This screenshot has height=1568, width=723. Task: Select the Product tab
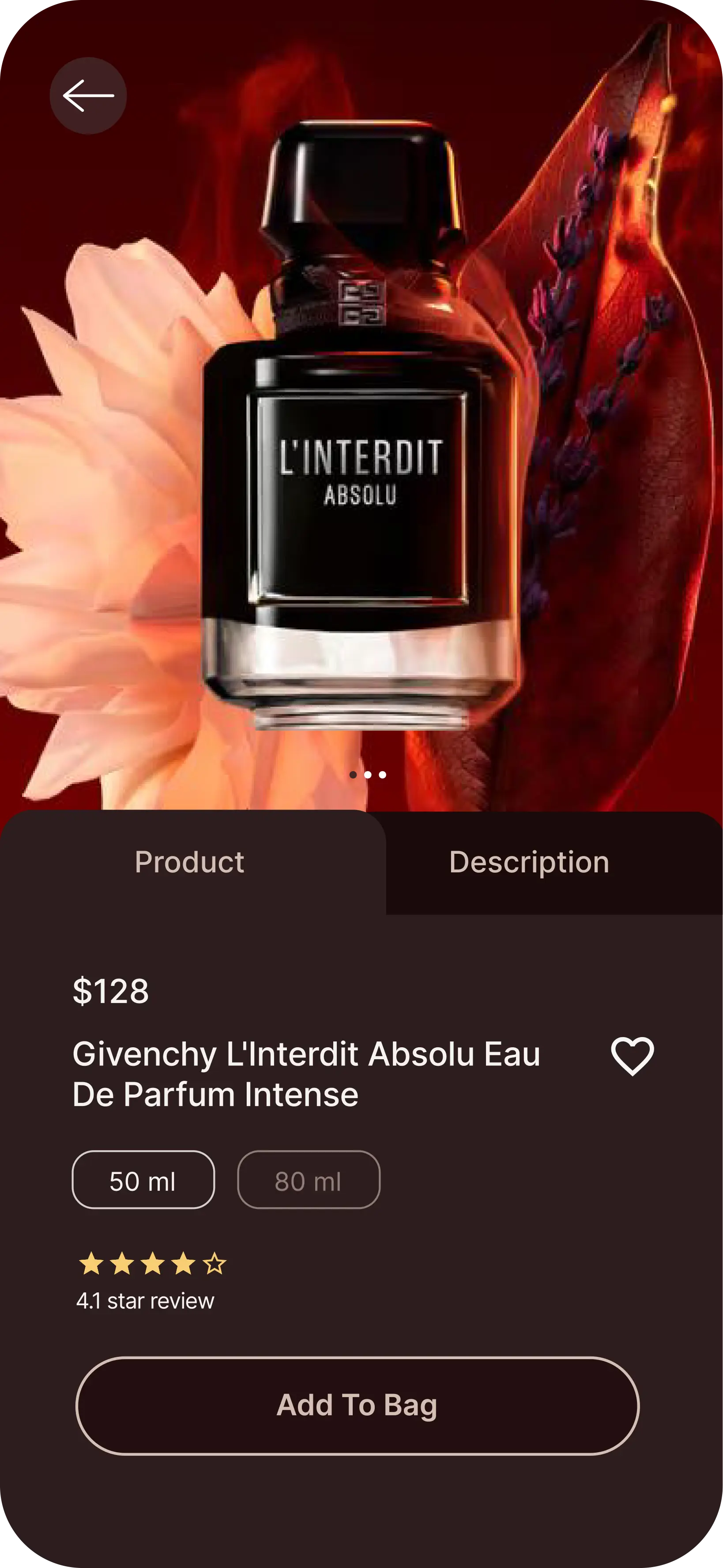pyautogui.click(x=190, y=862)
